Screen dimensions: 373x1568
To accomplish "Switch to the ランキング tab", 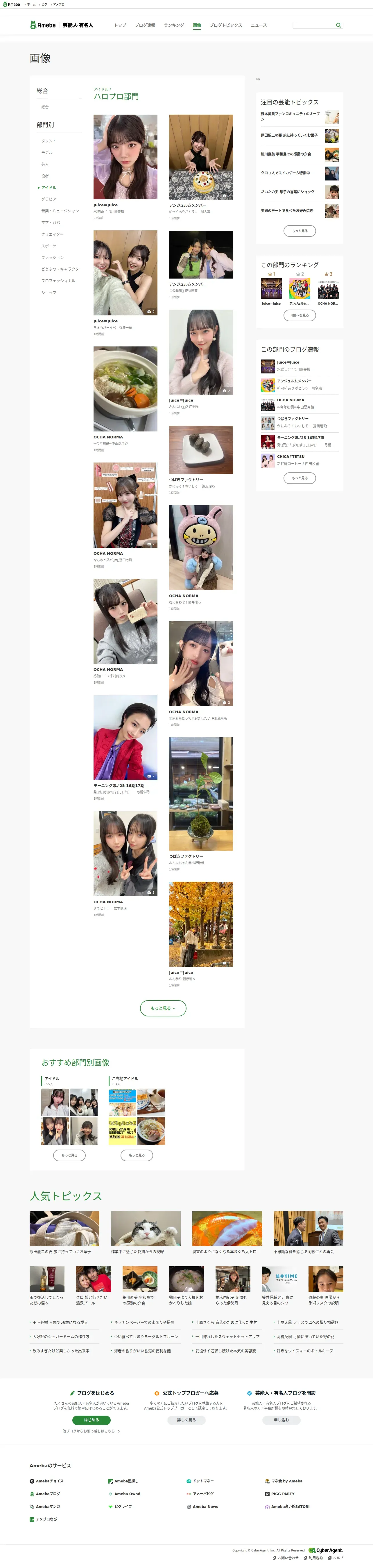I will point(174,25).
